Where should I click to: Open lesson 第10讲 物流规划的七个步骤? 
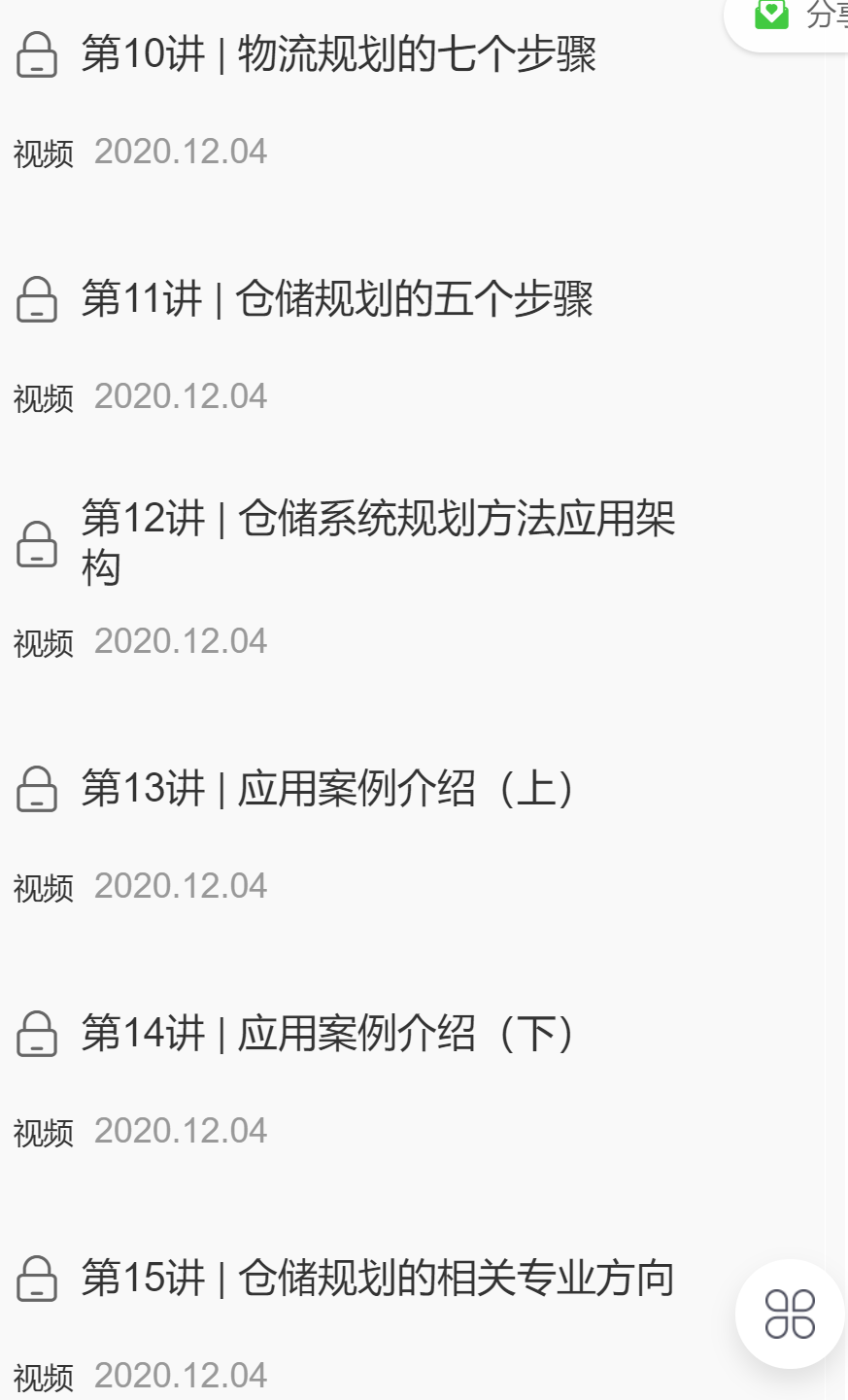click(x=338, y=53)
